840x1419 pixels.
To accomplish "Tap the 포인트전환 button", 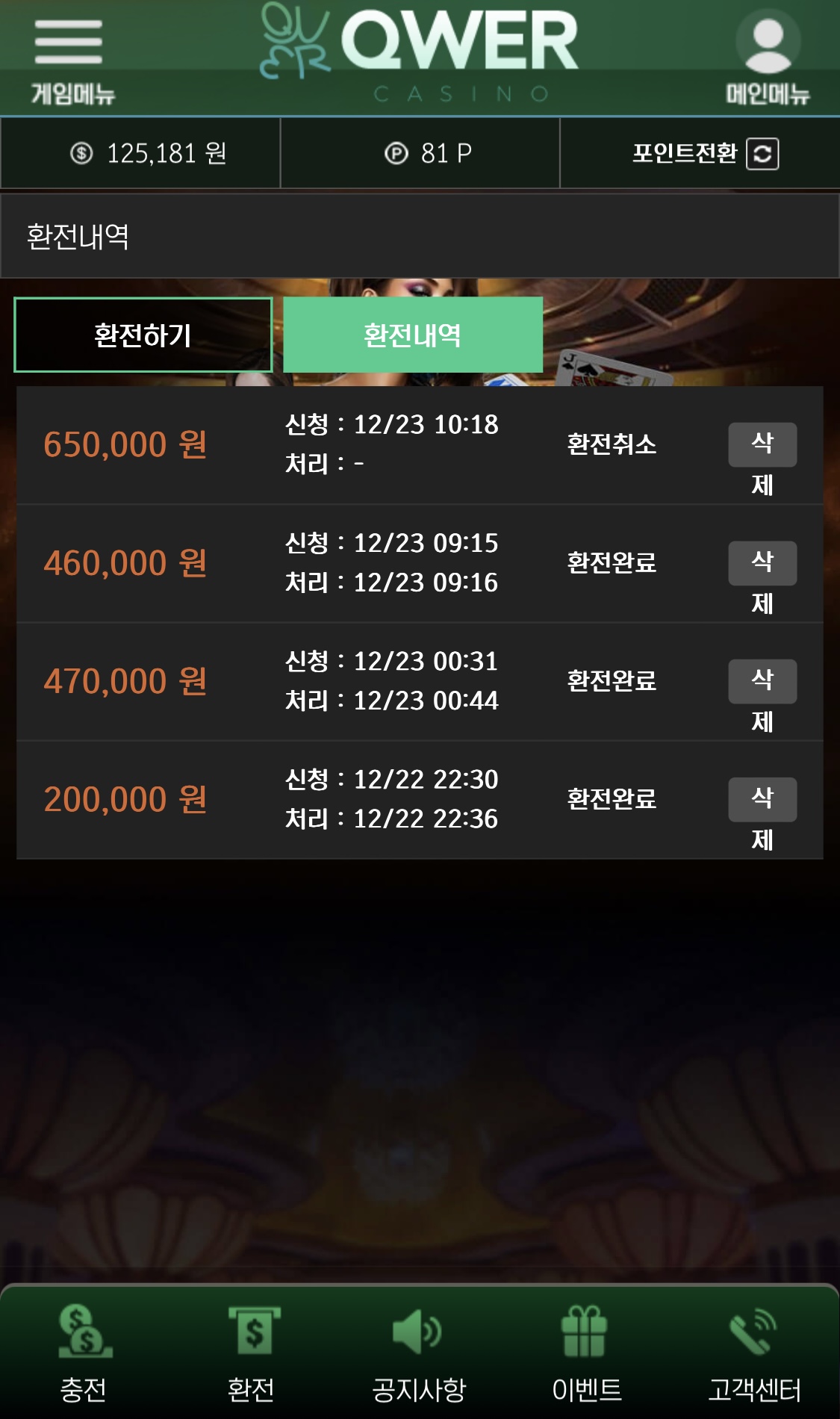I will coord(704,154).
